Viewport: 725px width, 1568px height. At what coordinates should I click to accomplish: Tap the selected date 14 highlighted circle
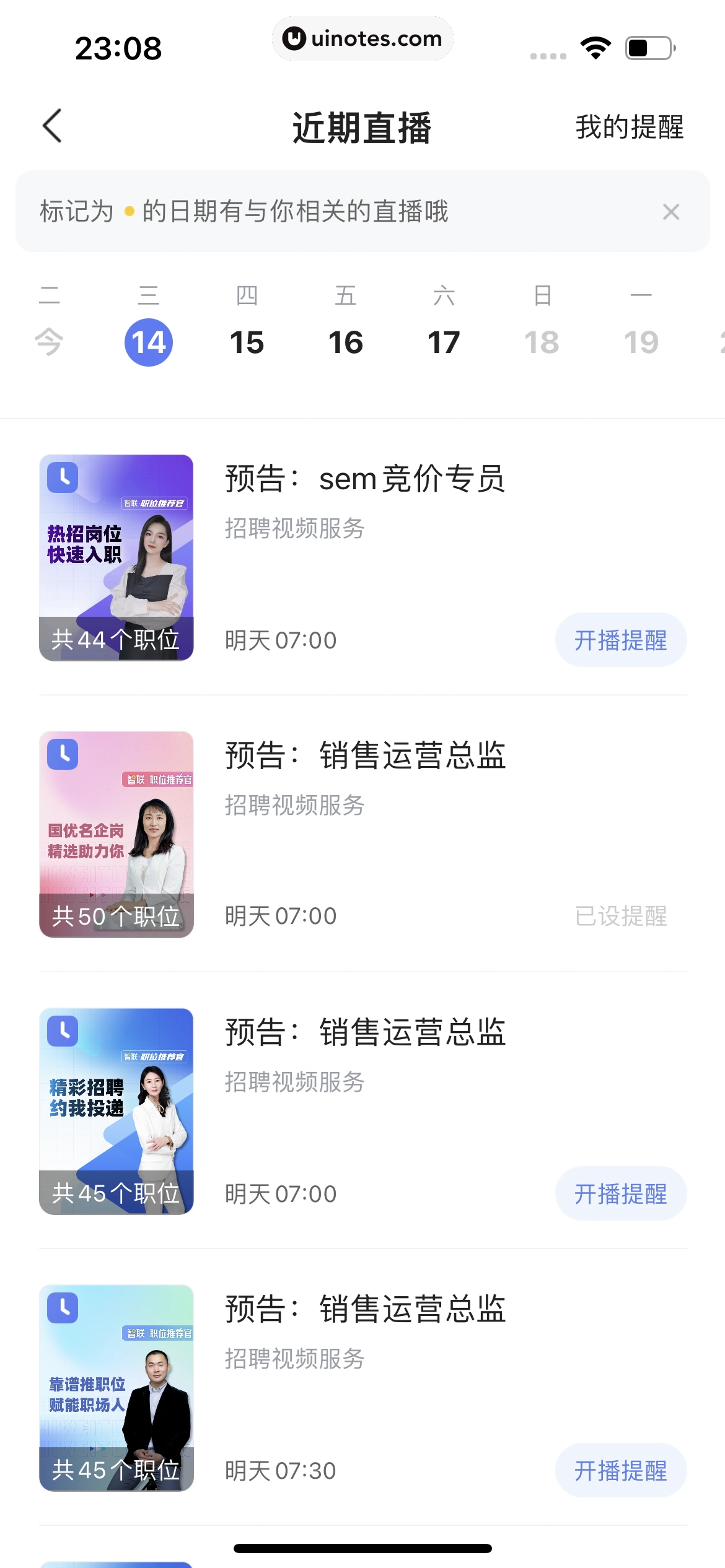coord(149,341)
